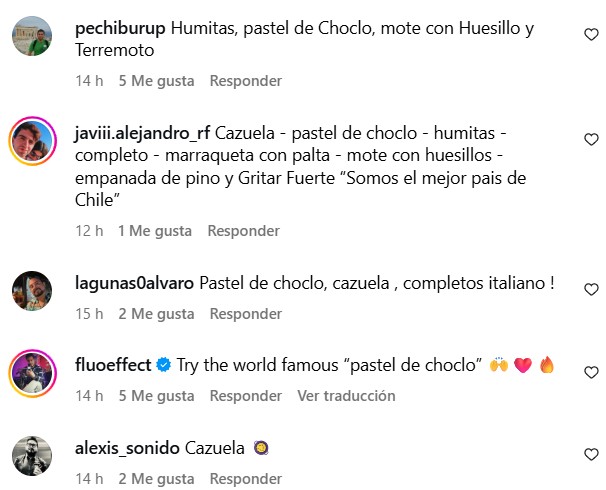See who liked pechiburup's comment
The image size is (606, 490).
click(x=156, y=80)
